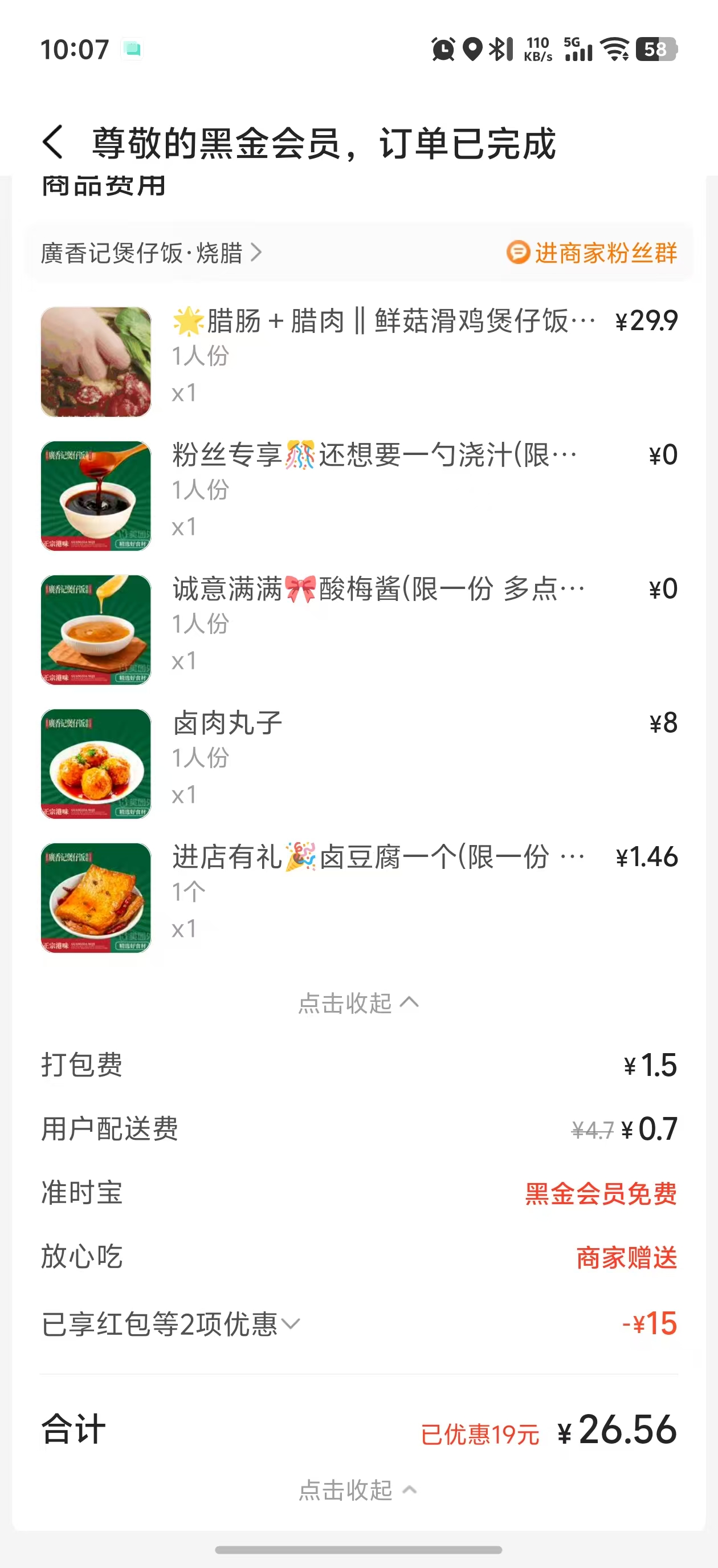
Task: Go back from the completed order page
Action: 54,143
